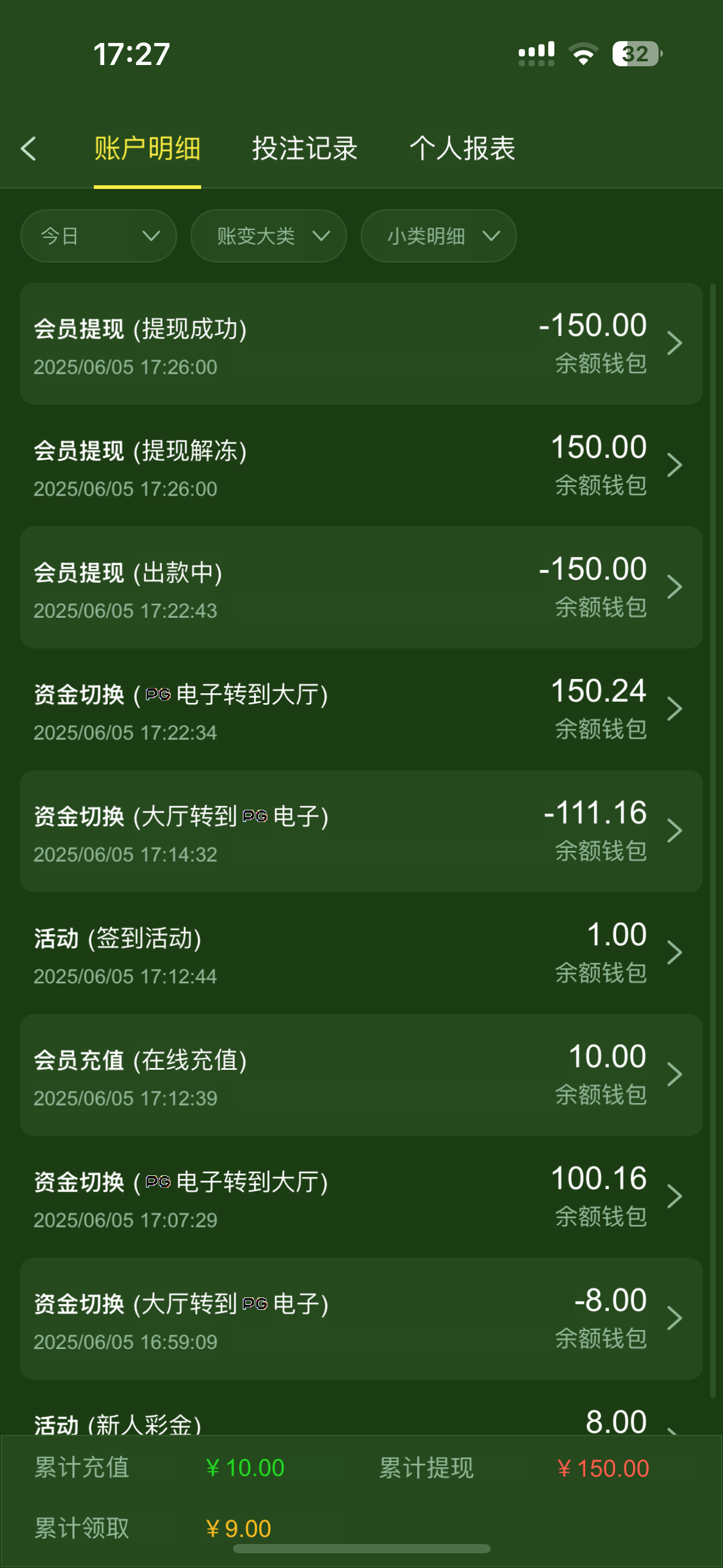
Task: Open the 小类明细 filter dropdown
Action: click(438, 236)
